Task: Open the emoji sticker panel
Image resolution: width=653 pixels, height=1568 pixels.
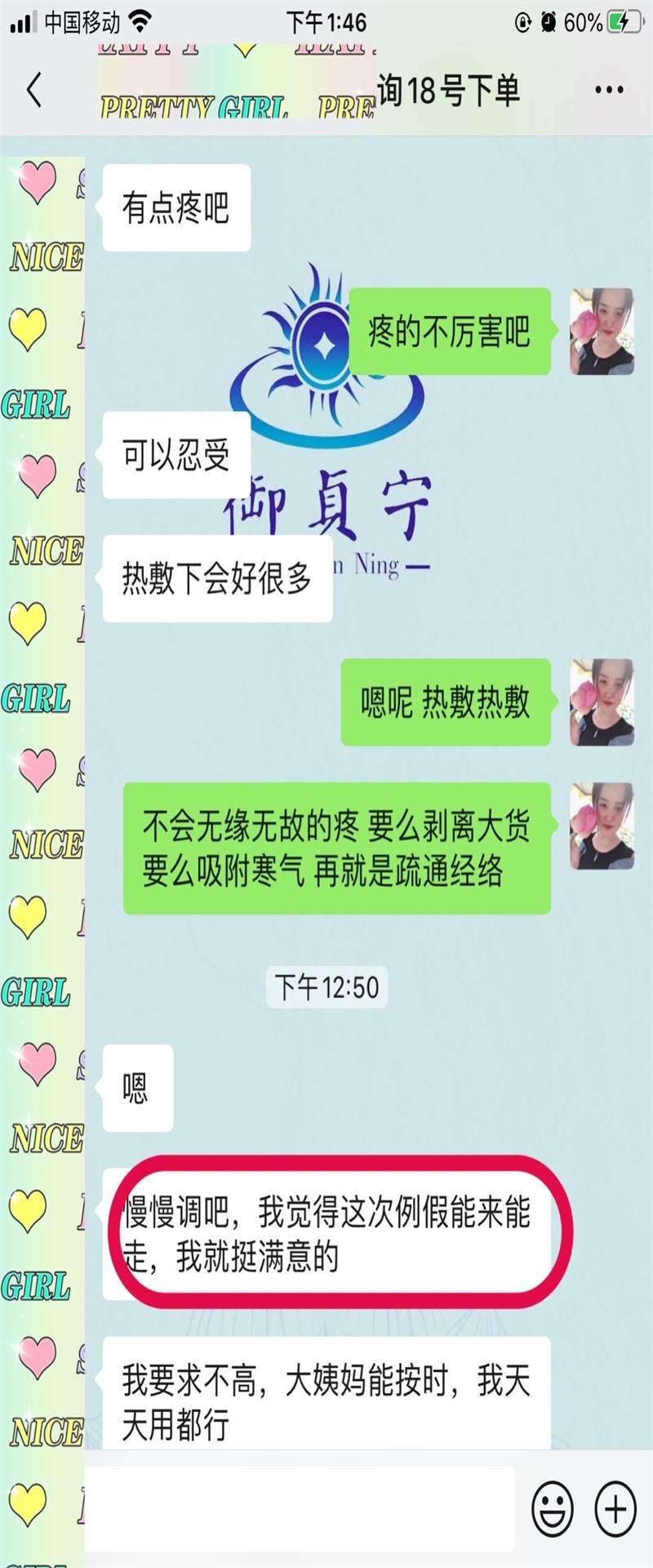Action: pyautogui.click(x=553, y=1510)
